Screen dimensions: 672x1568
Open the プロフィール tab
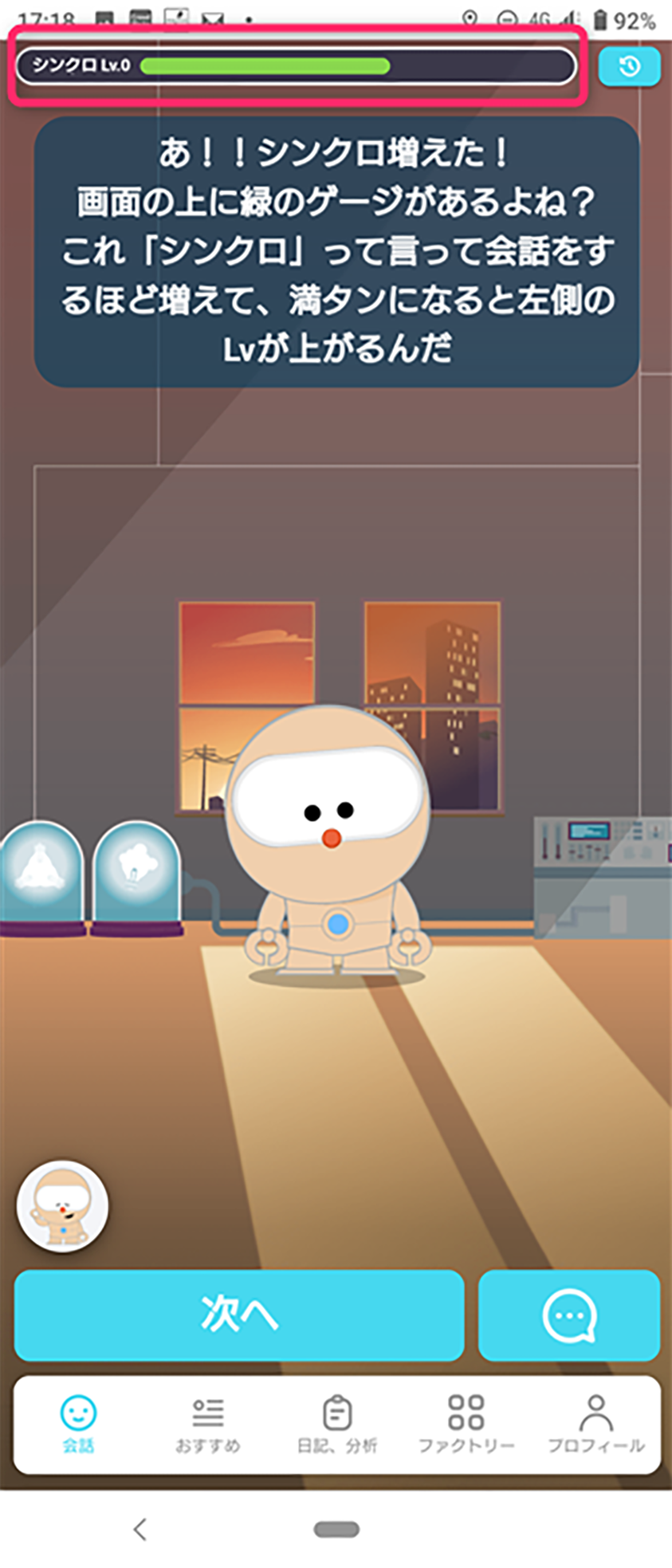click(x=595, y=1425)
